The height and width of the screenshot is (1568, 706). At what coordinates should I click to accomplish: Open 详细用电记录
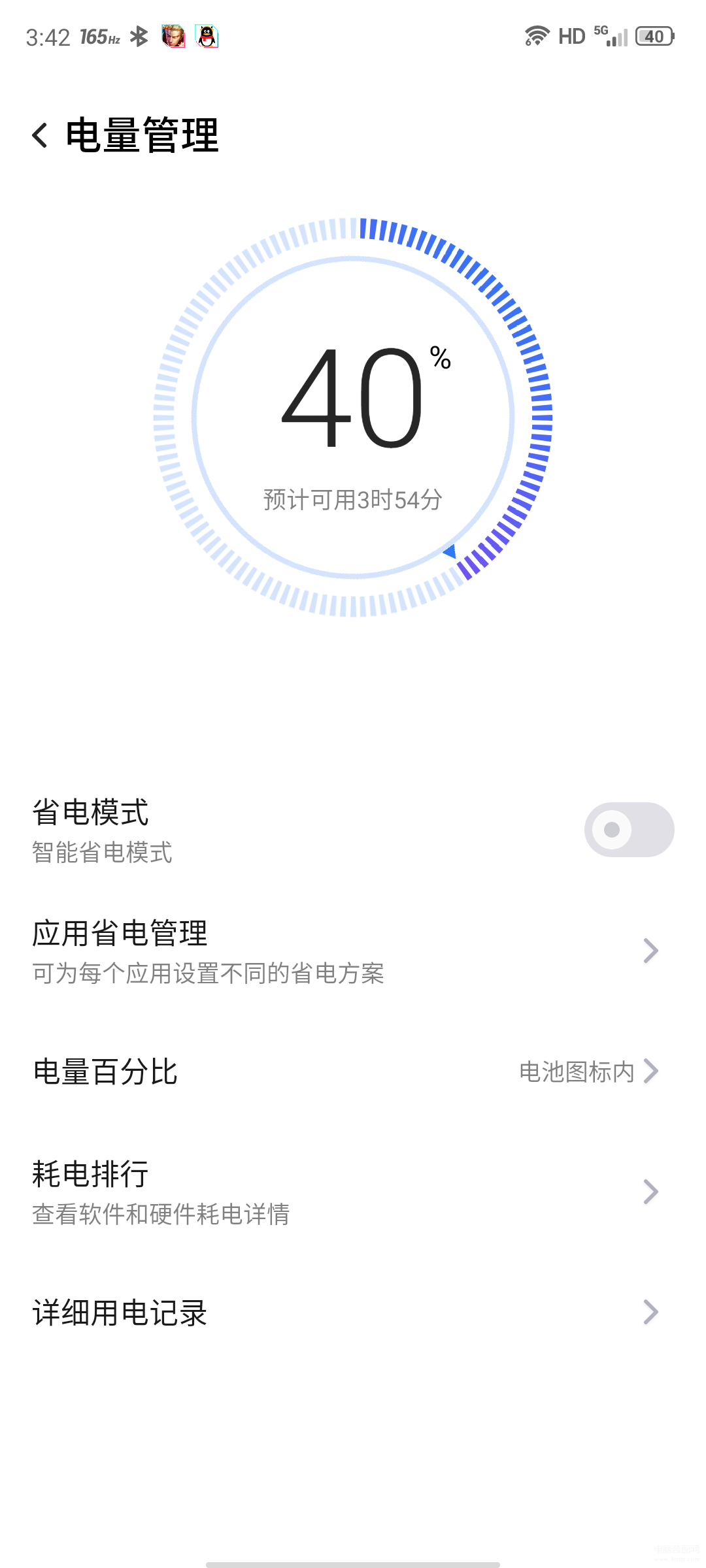pos(353,1313)
